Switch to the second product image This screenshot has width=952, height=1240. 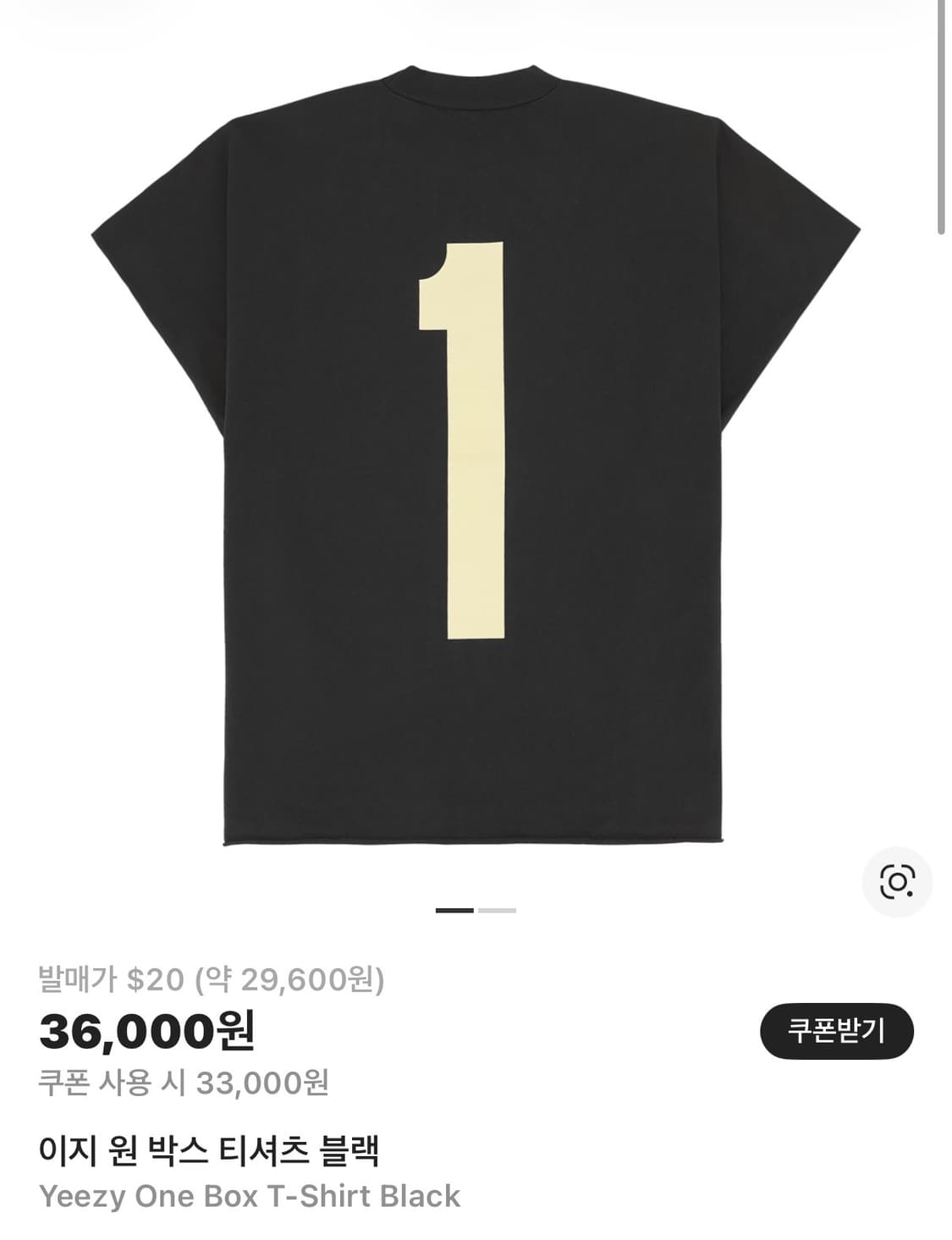point(498,910)
